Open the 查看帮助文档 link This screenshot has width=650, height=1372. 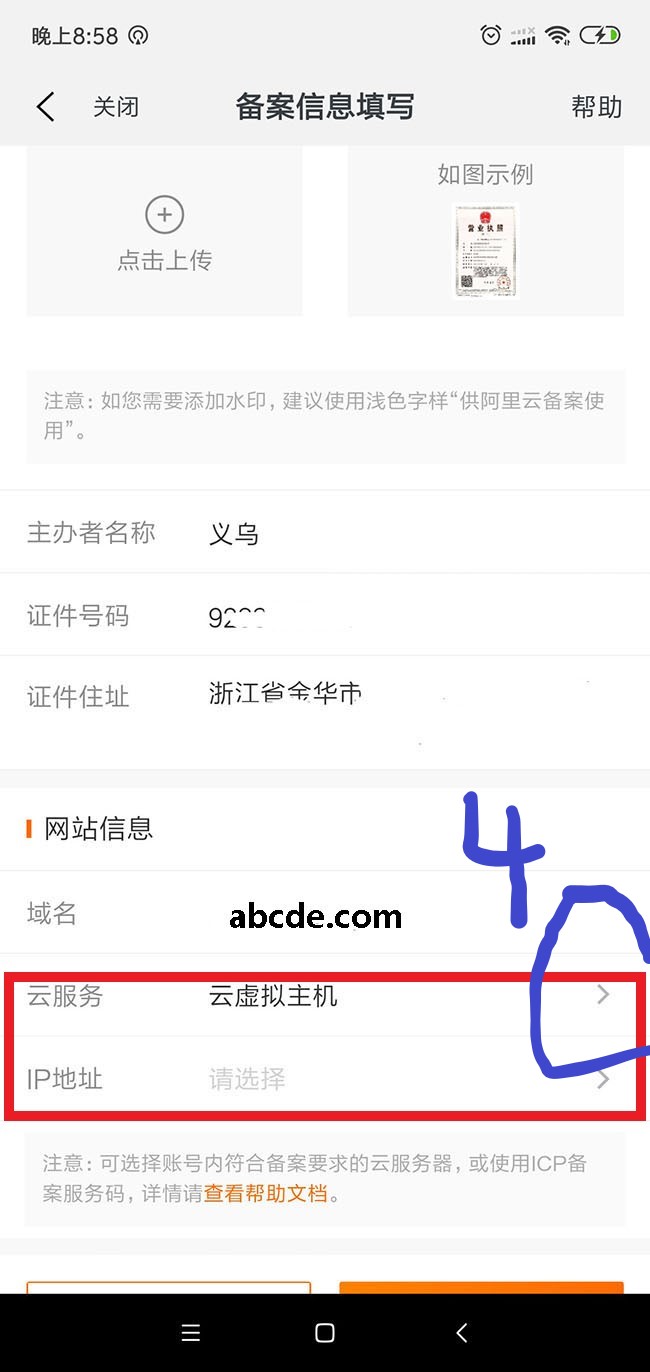tap(266, 1193)
